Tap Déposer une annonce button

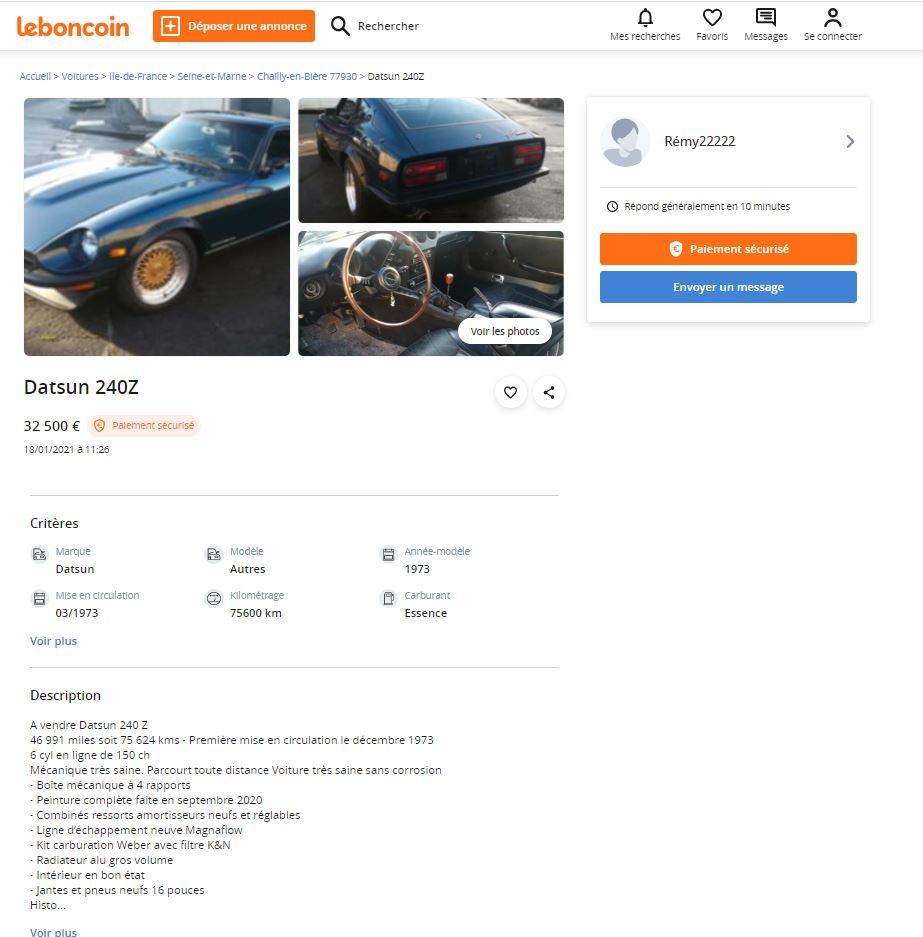click(234, 26)
